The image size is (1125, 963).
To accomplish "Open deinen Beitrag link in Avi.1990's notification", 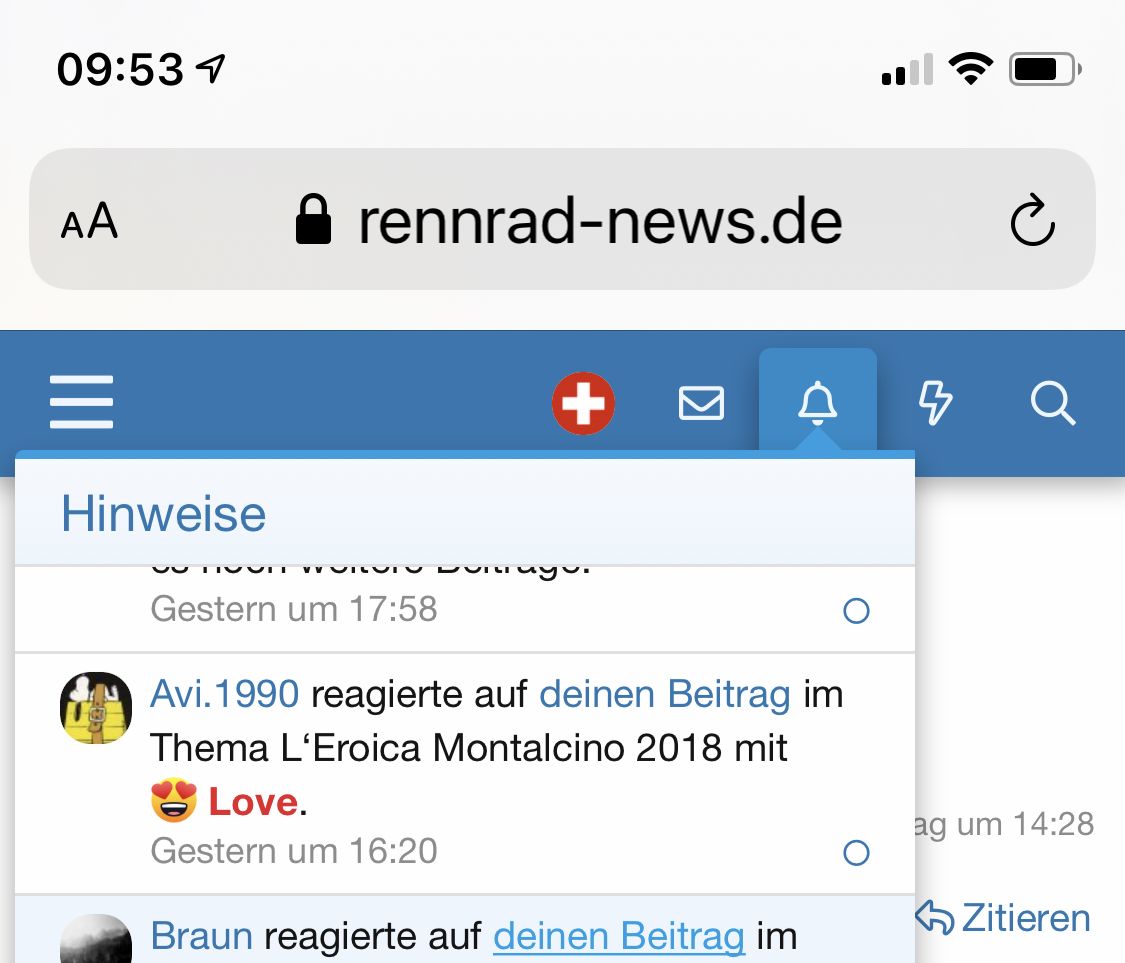I will click(x=665, y=693).
